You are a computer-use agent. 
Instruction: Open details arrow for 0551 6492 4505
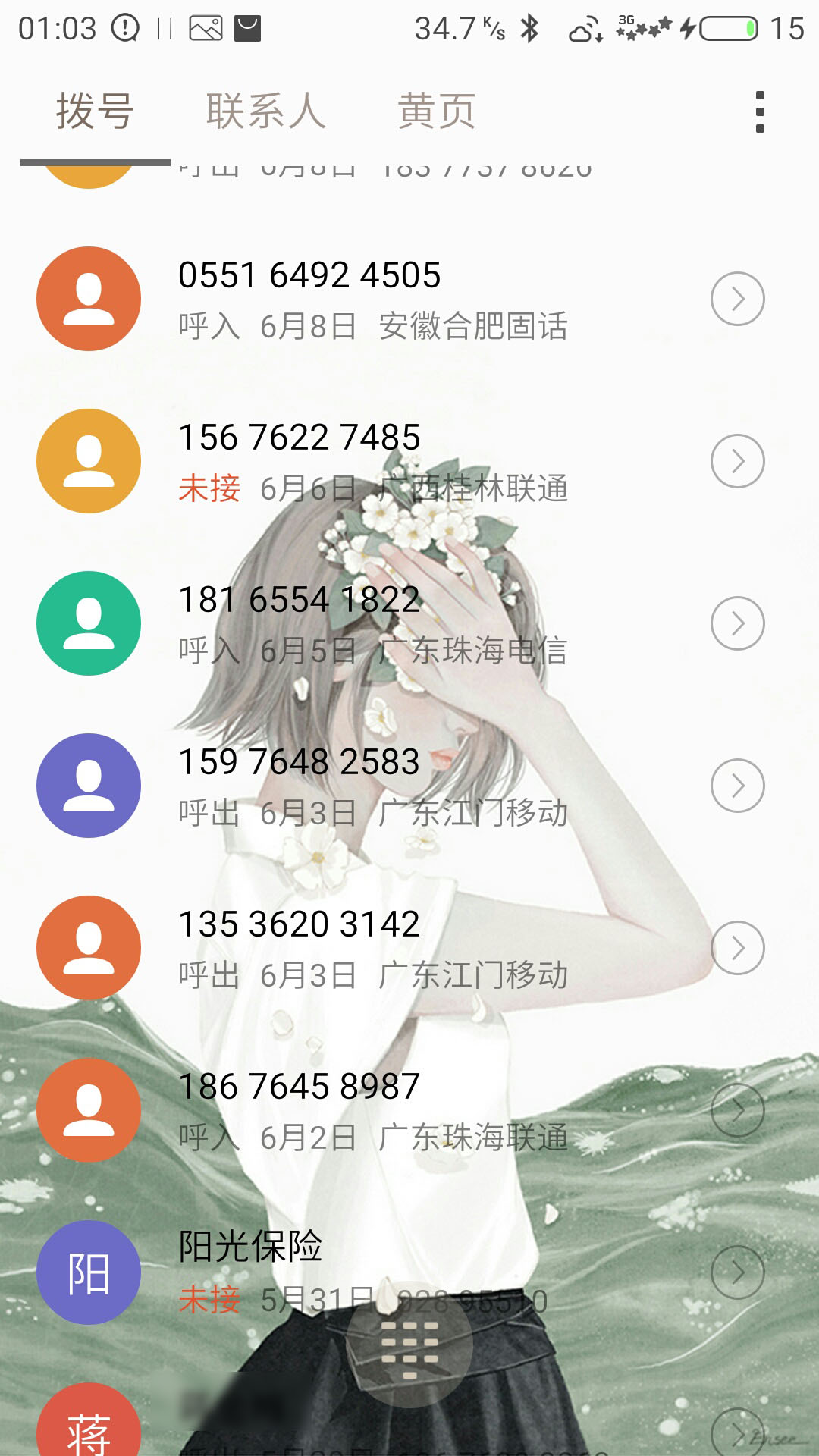[738, 299]
